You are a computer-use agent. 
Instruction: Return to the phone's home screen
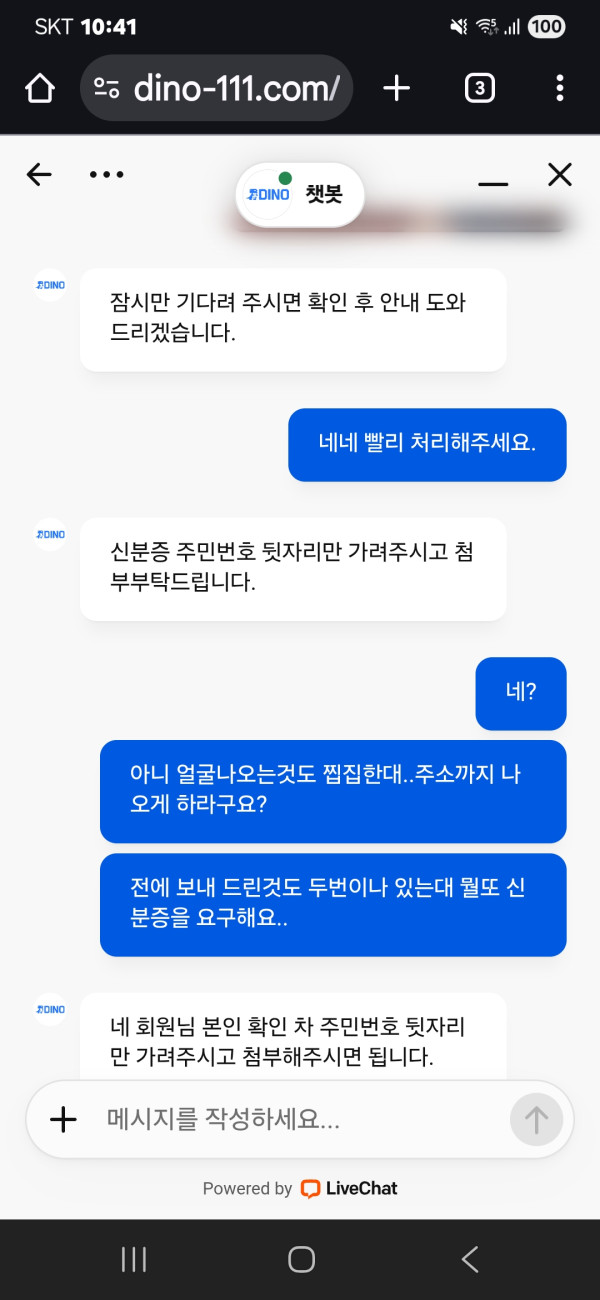click(x=301, y=1259)
